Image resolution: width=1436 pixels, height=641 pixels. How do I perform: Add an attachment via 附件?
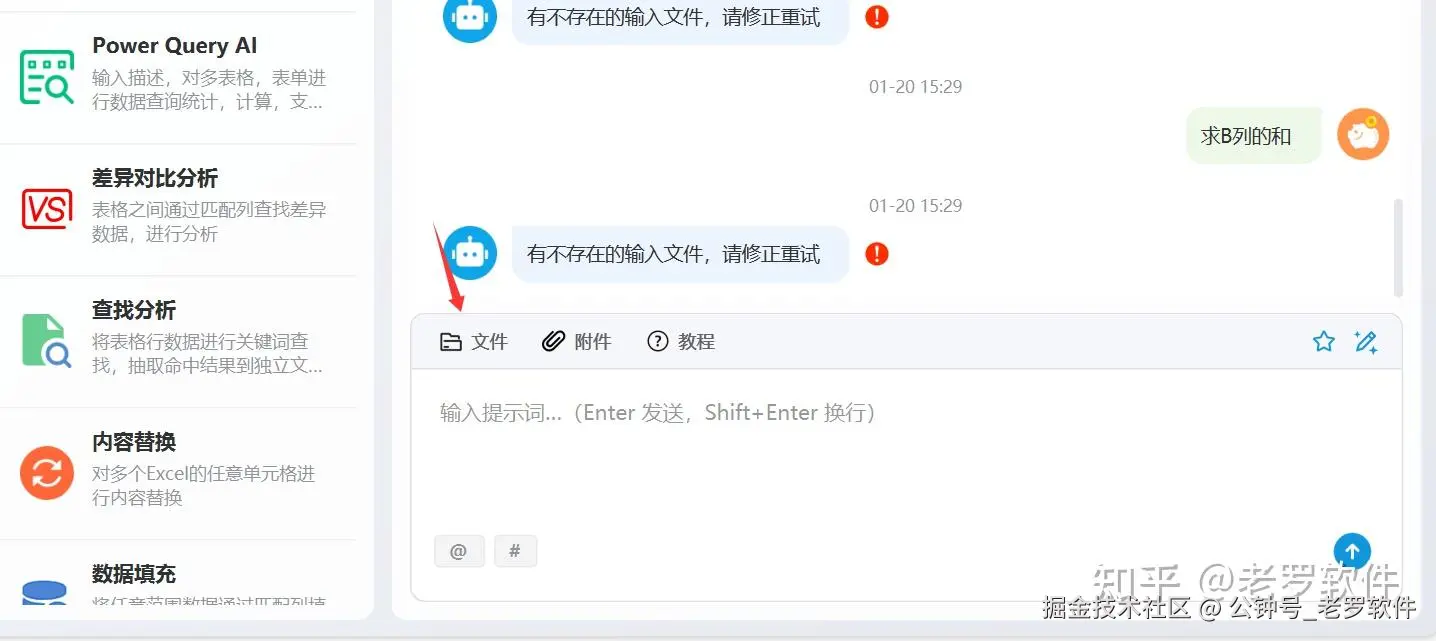tap(577, 342)
